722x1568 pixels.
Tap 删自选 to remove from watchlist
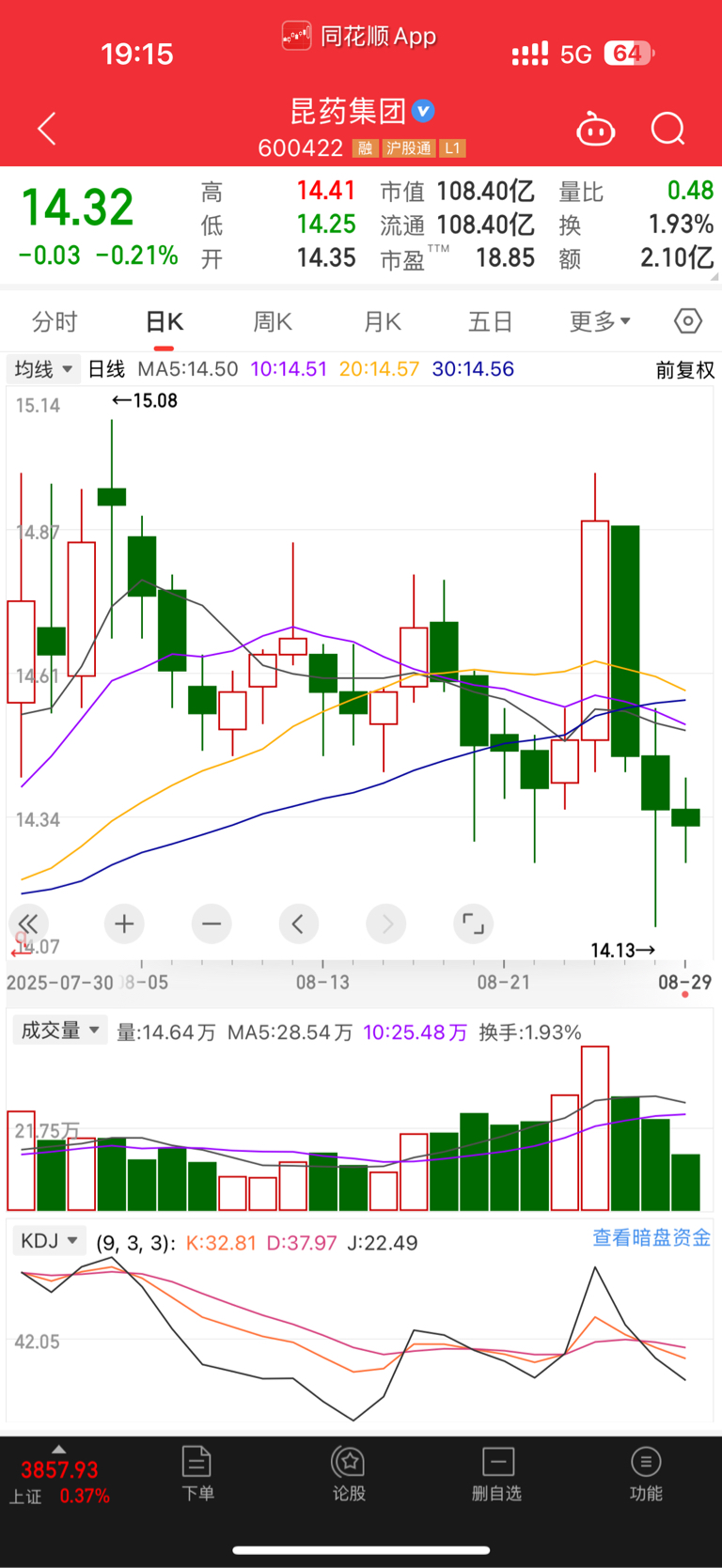point(496,1474)
